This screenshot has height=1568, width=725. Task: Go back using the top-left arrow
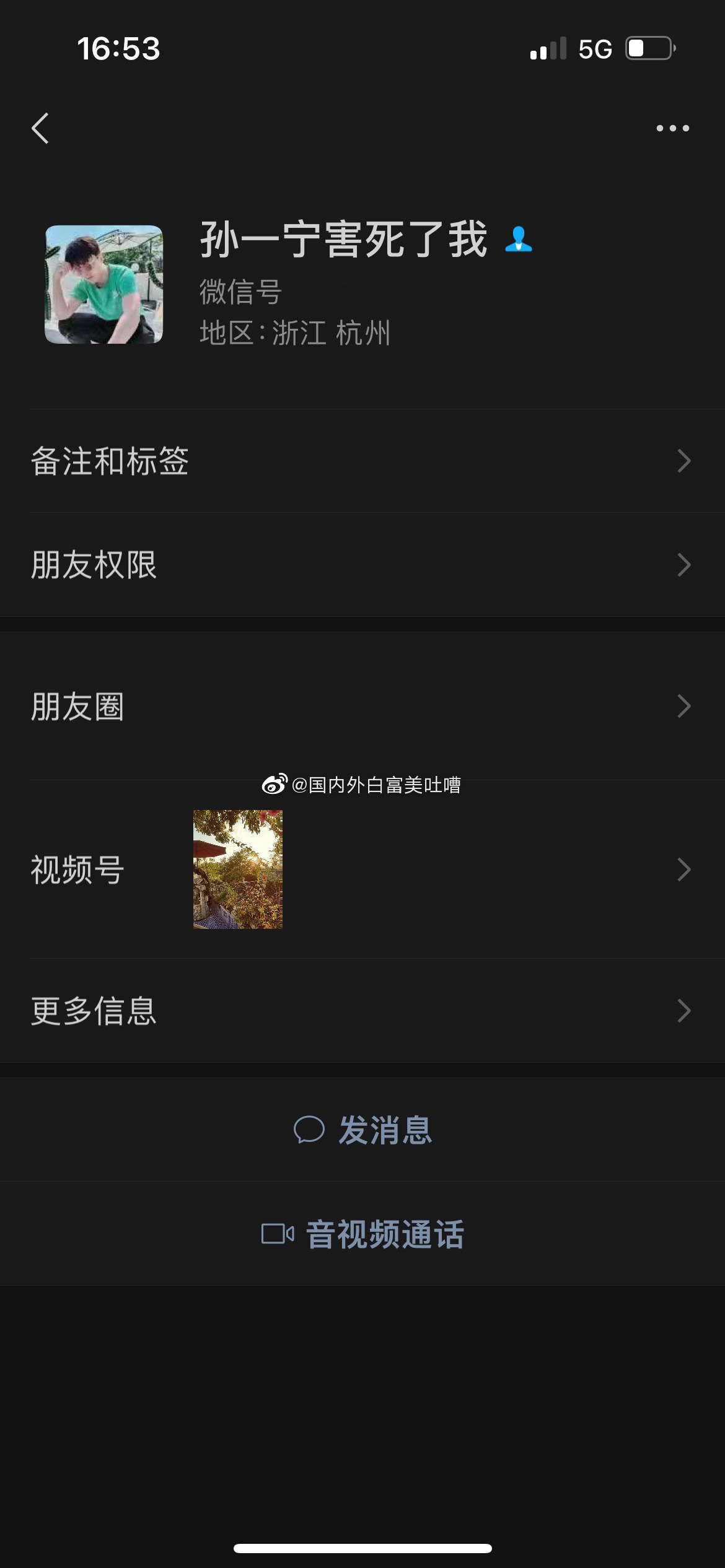[x=40, y=128]
